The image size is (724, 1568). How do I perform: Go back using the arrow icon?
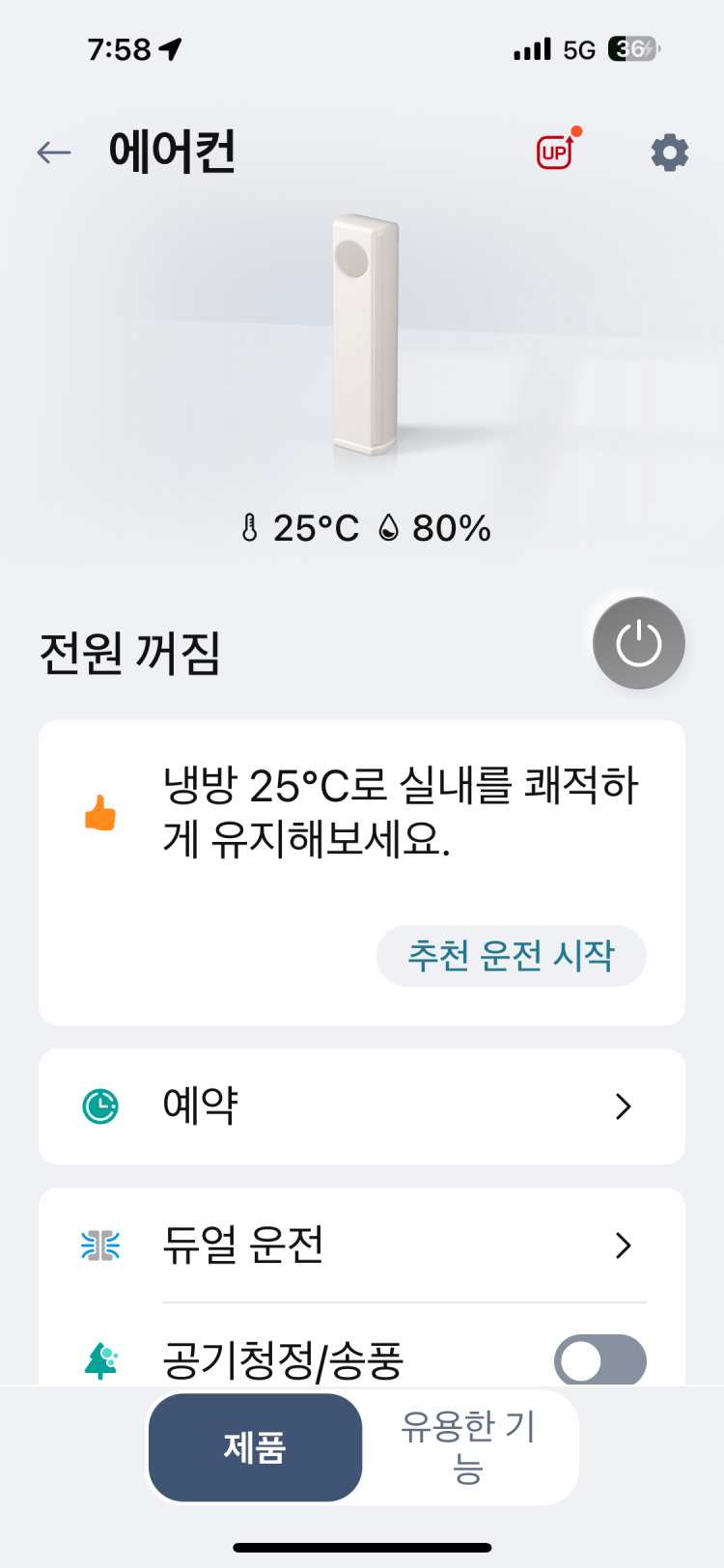(54, 153)
